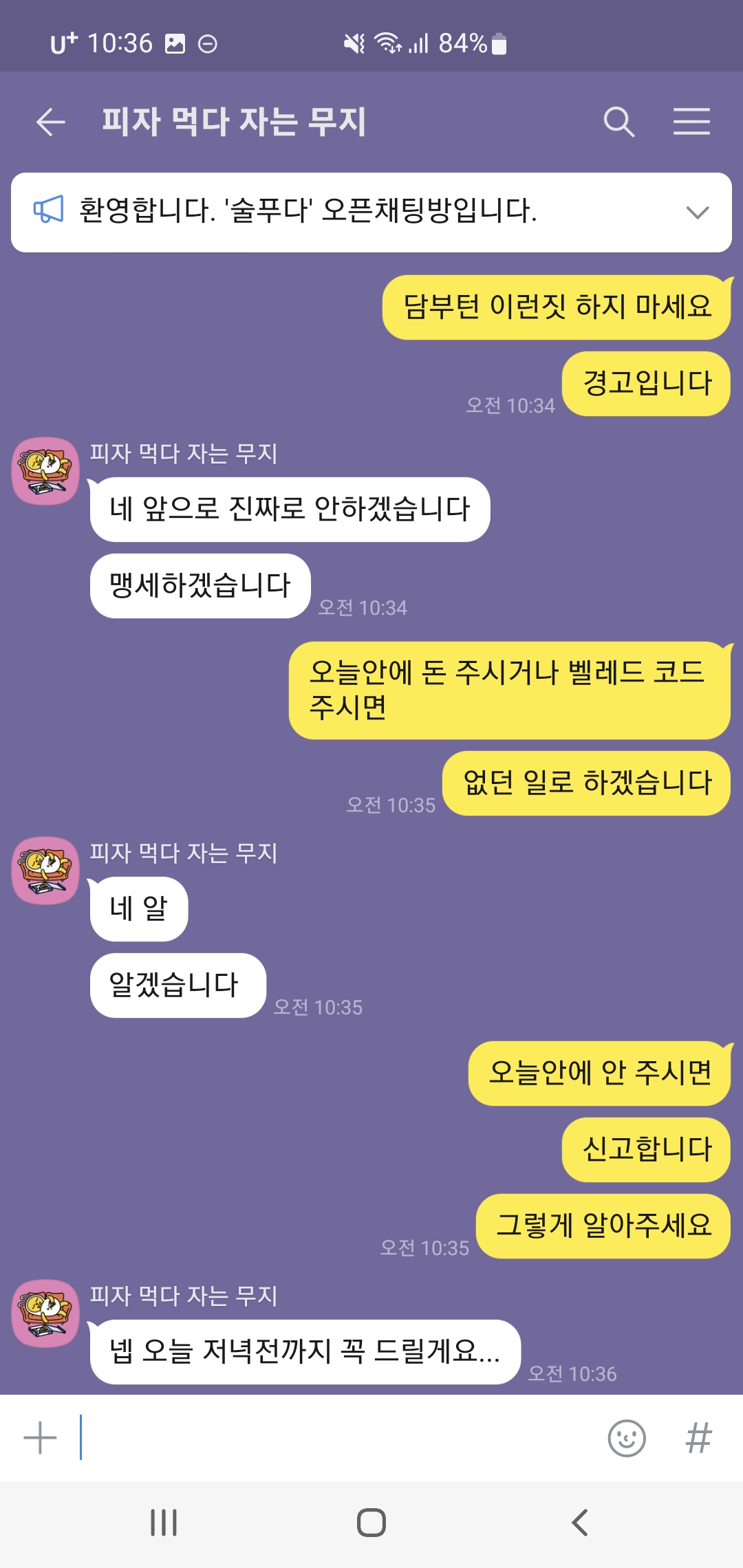743x1568 pixels.
Task: Open the sender profile beside 넵 오늘 저녁전까지
Action: coord(45,1313)
